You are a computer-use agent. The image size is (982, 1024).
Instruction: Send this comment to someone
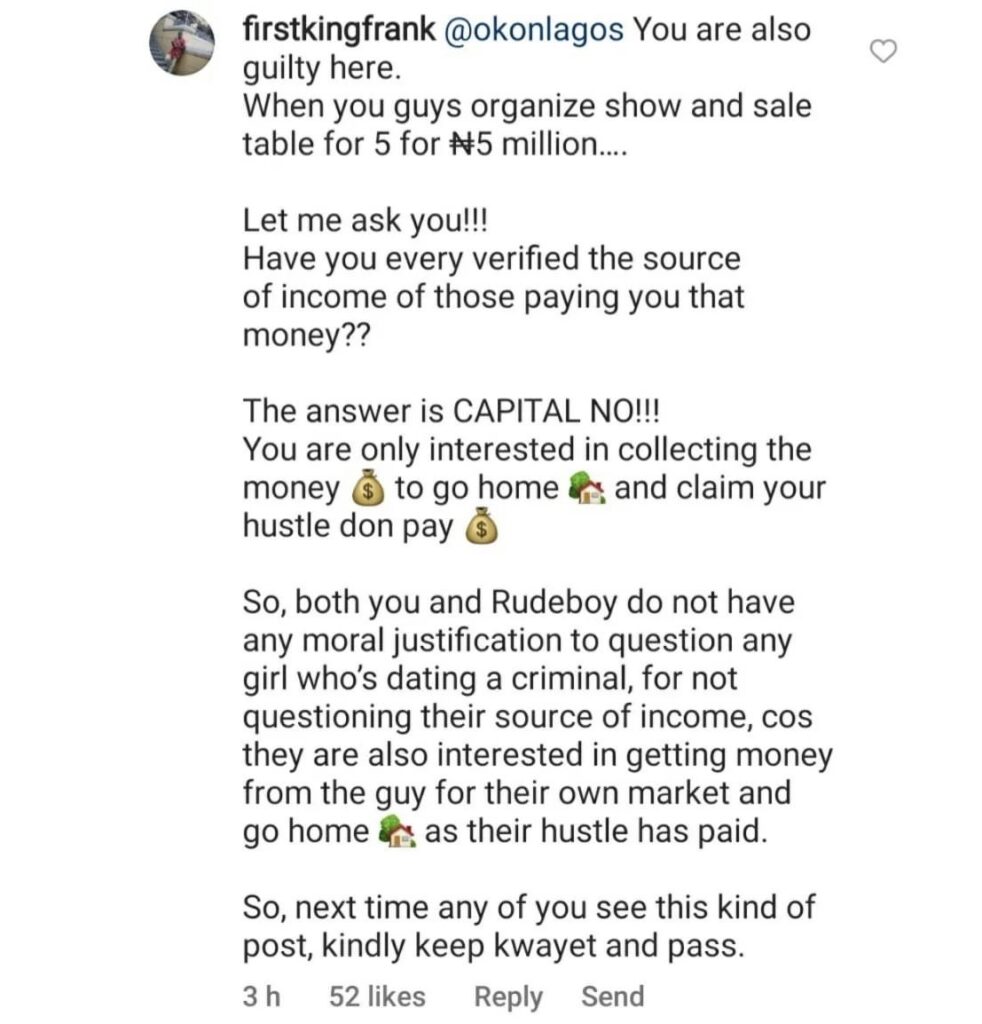[x=612, y=997]
